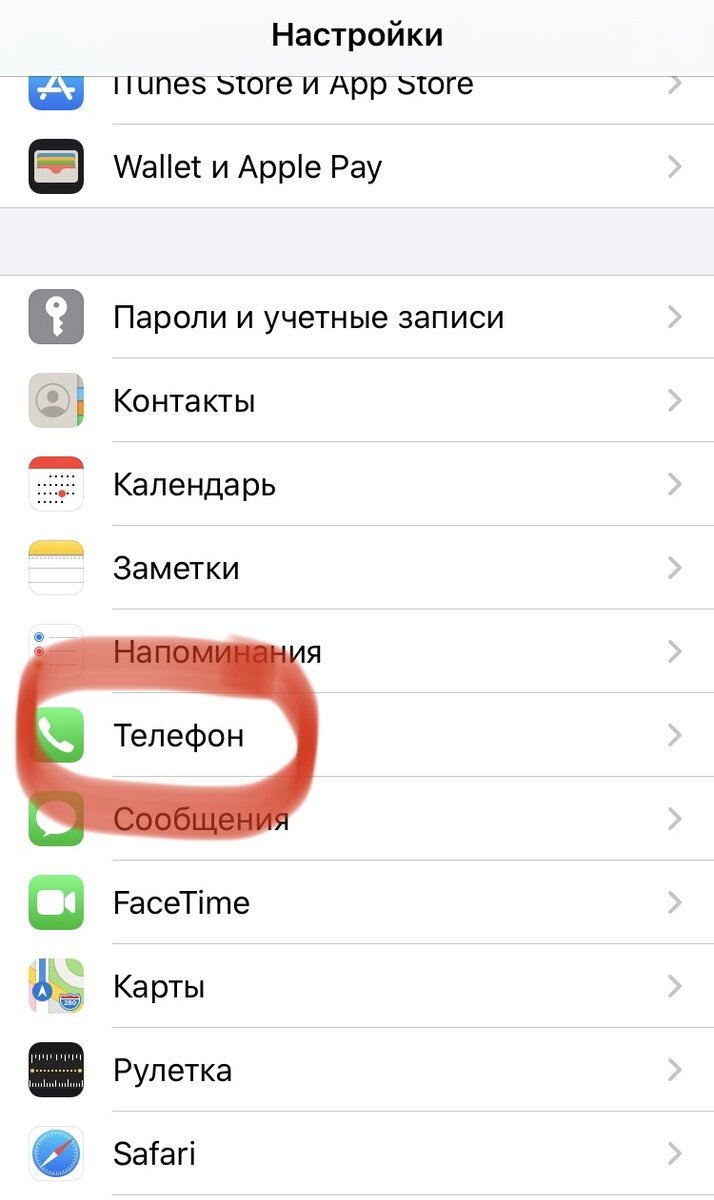Select the Напоминания row

(357, 652)
